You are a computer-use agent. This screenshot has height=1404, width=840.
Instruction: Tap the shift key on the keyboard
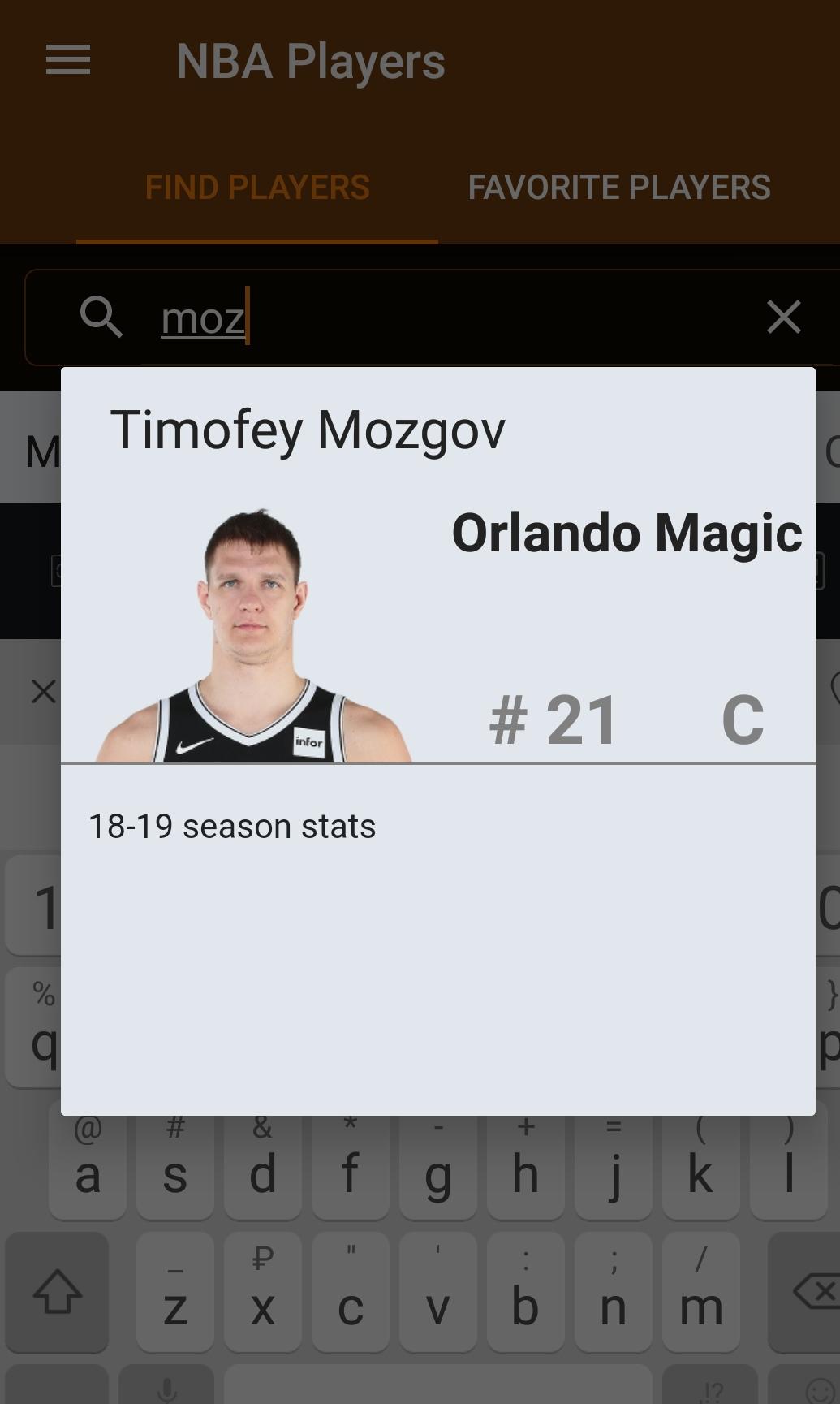click(57, 1292)
